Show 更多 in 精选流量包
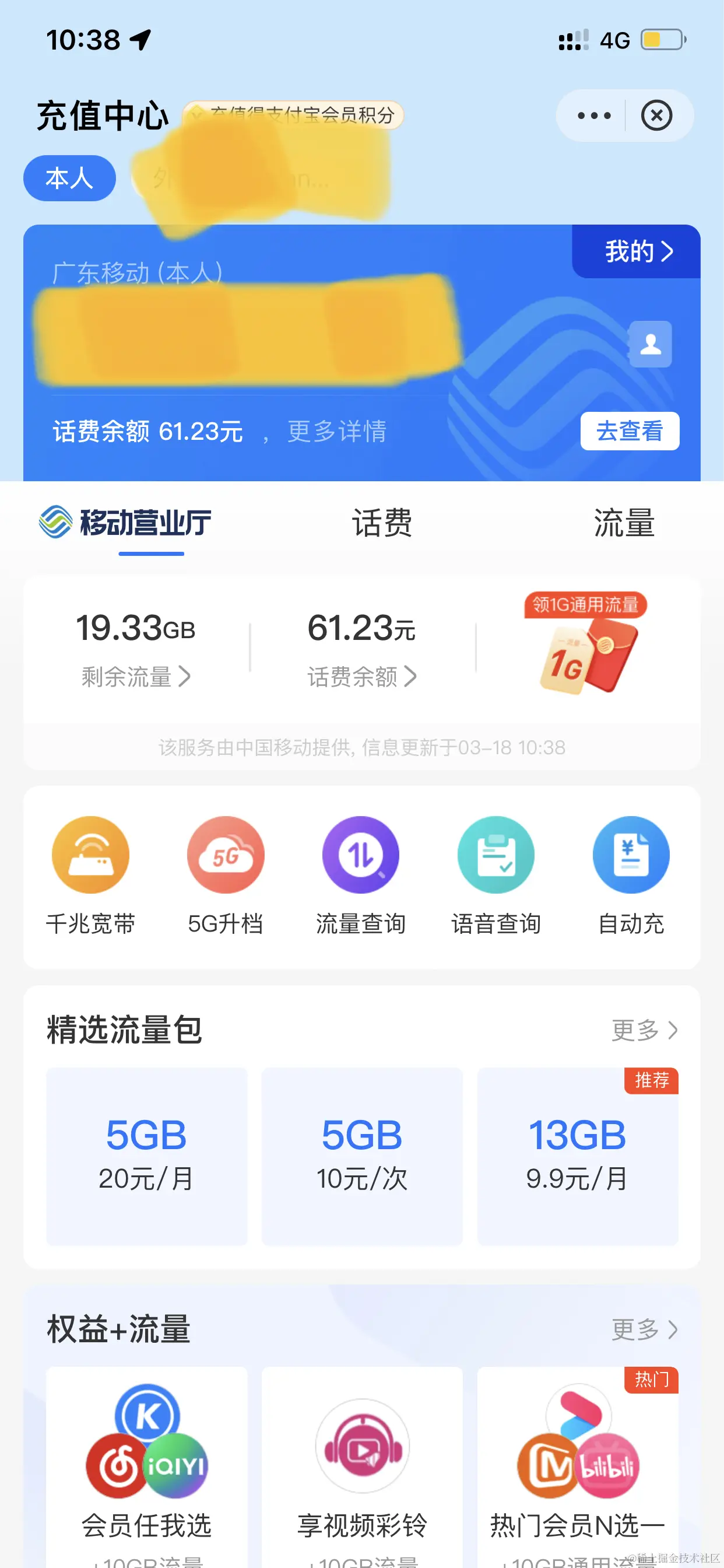724x1568 pixels. [x=644, y=1030]
